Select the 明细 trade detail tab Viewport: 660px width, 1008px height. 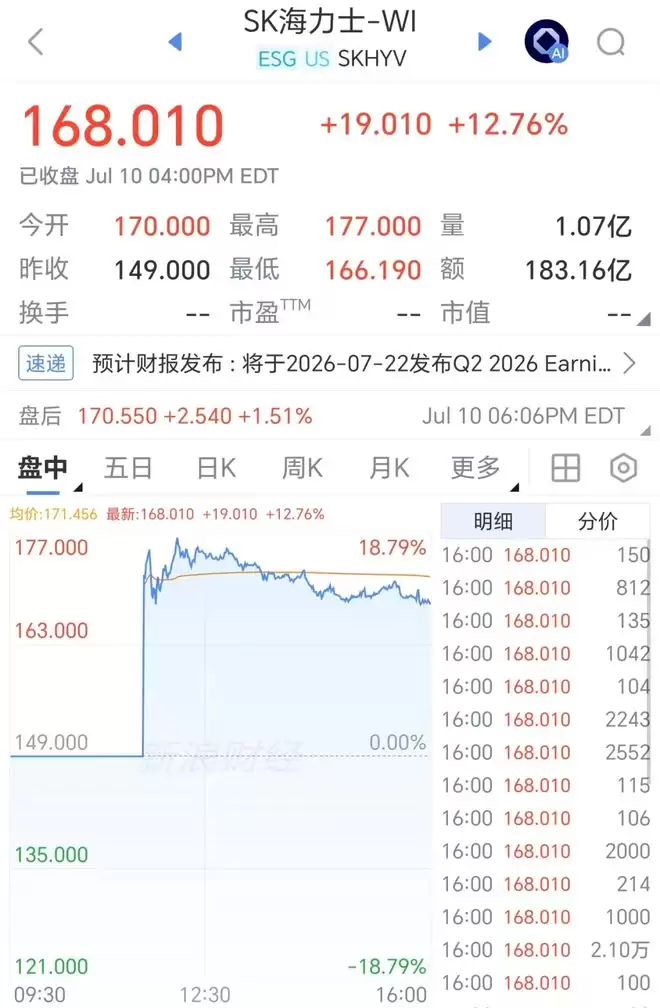coord(493,521)
